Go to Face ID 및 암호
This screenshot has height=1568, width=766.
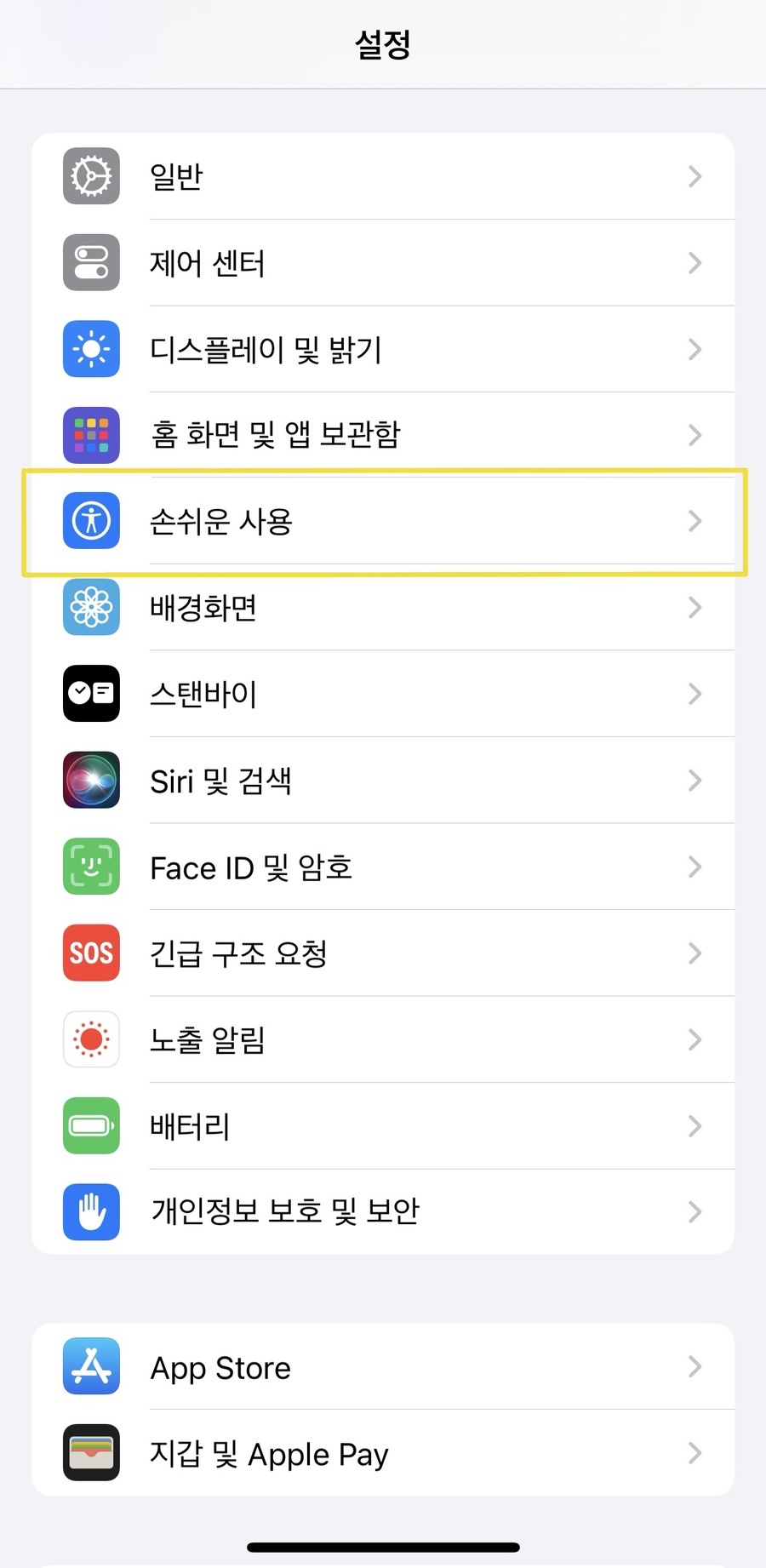(x=383, y=867)
